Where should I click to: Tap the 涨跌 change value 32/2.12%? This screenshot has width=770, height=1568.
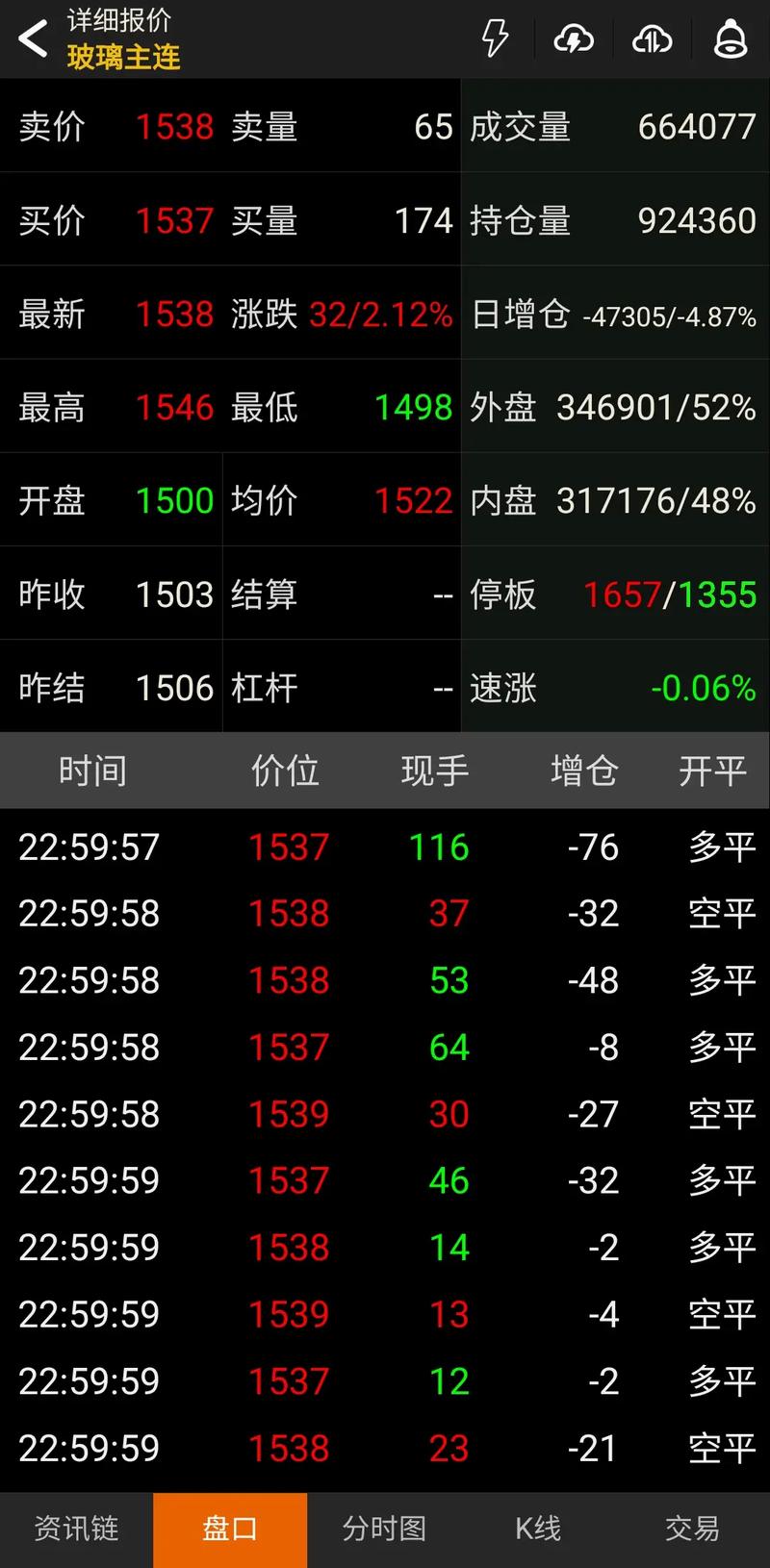(x=382, y=314)
